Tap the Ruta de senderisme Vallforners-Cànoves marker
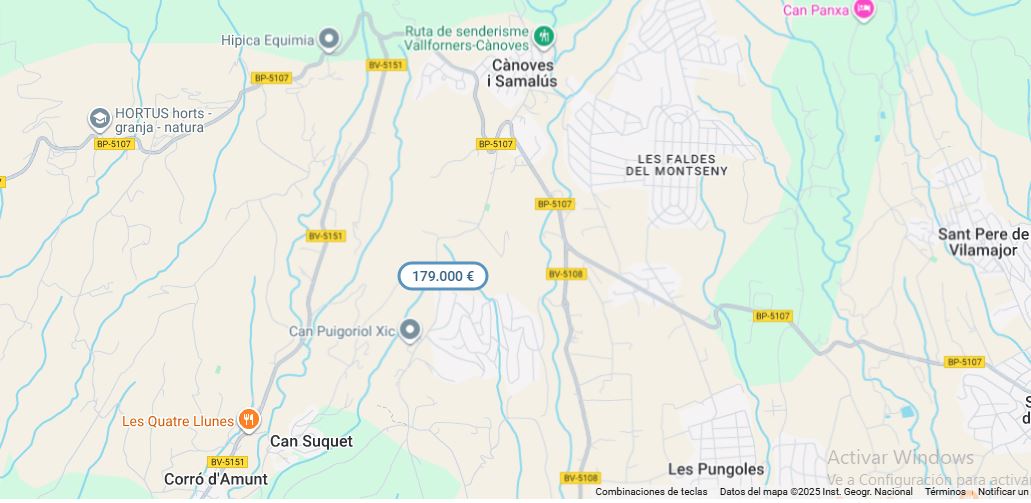The width and height of the screenshot is (1031, 503). click(x=544, y=37)
